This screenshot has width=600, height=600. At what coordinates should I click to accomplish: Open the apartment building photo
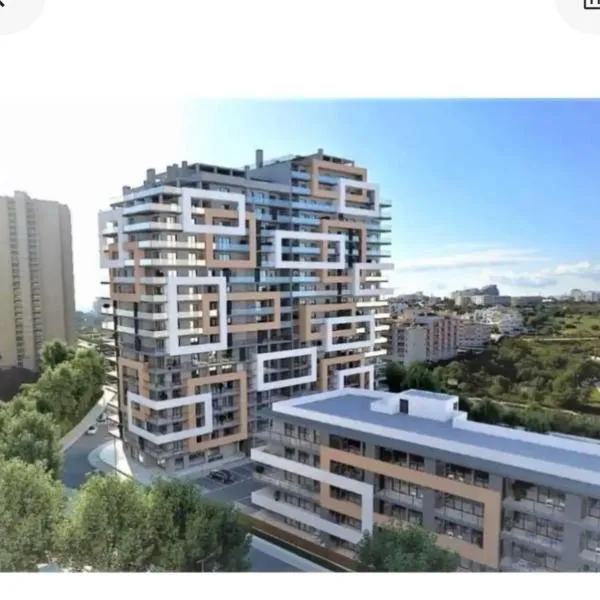[300, 335]
